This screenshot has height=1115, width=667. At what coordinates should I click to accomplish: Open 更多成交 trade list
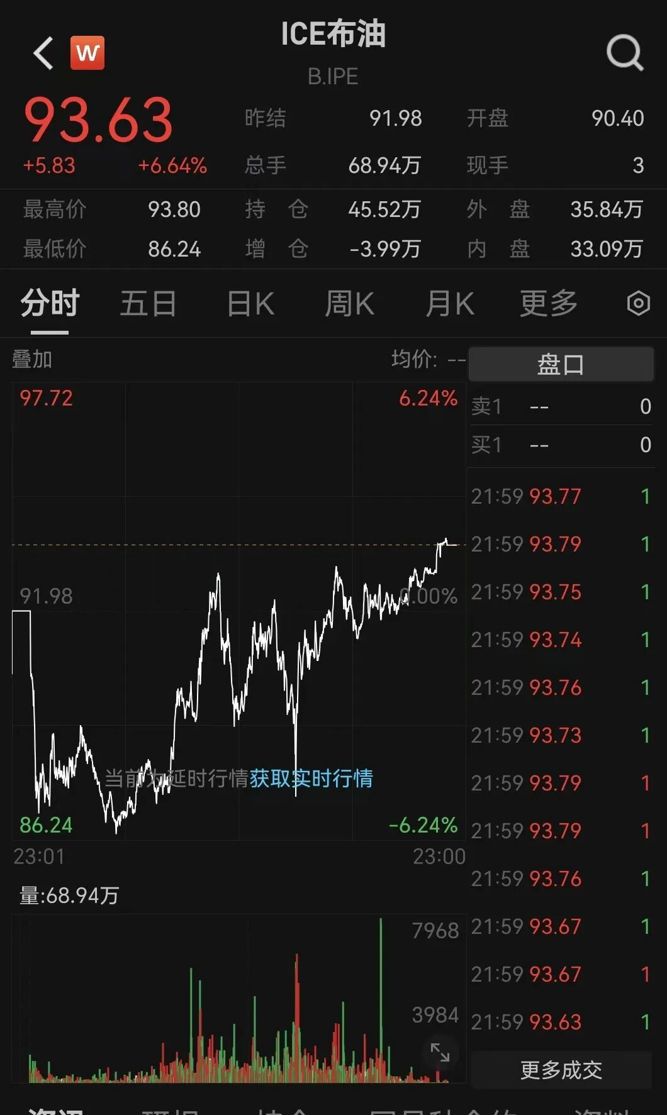(x=561, y=1070)
